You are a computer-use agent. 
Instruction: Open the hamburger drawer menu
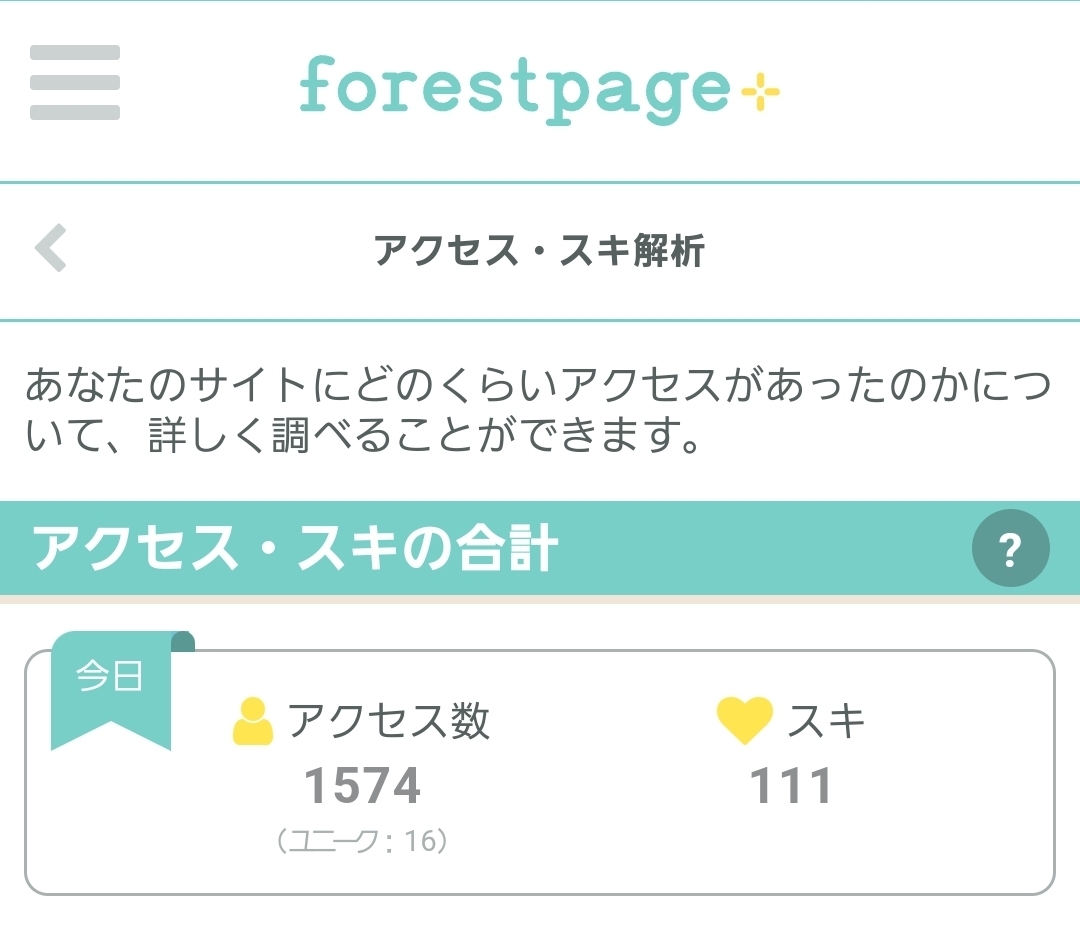coord(75,82)
